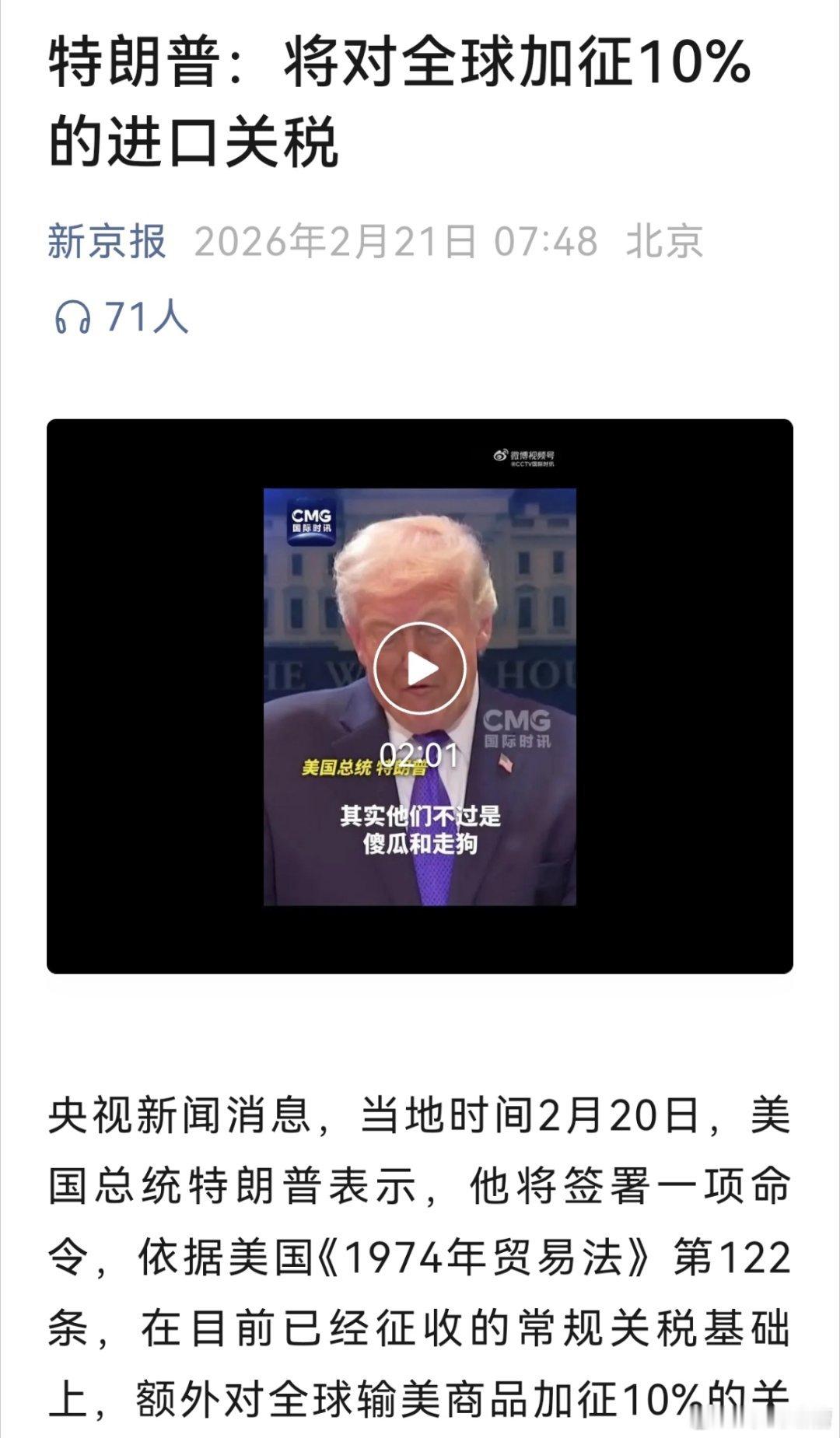Screen dimensions: 840x1438
Task: Click the 微博视频号 logo above the video
Action: [x=532, y=453]
